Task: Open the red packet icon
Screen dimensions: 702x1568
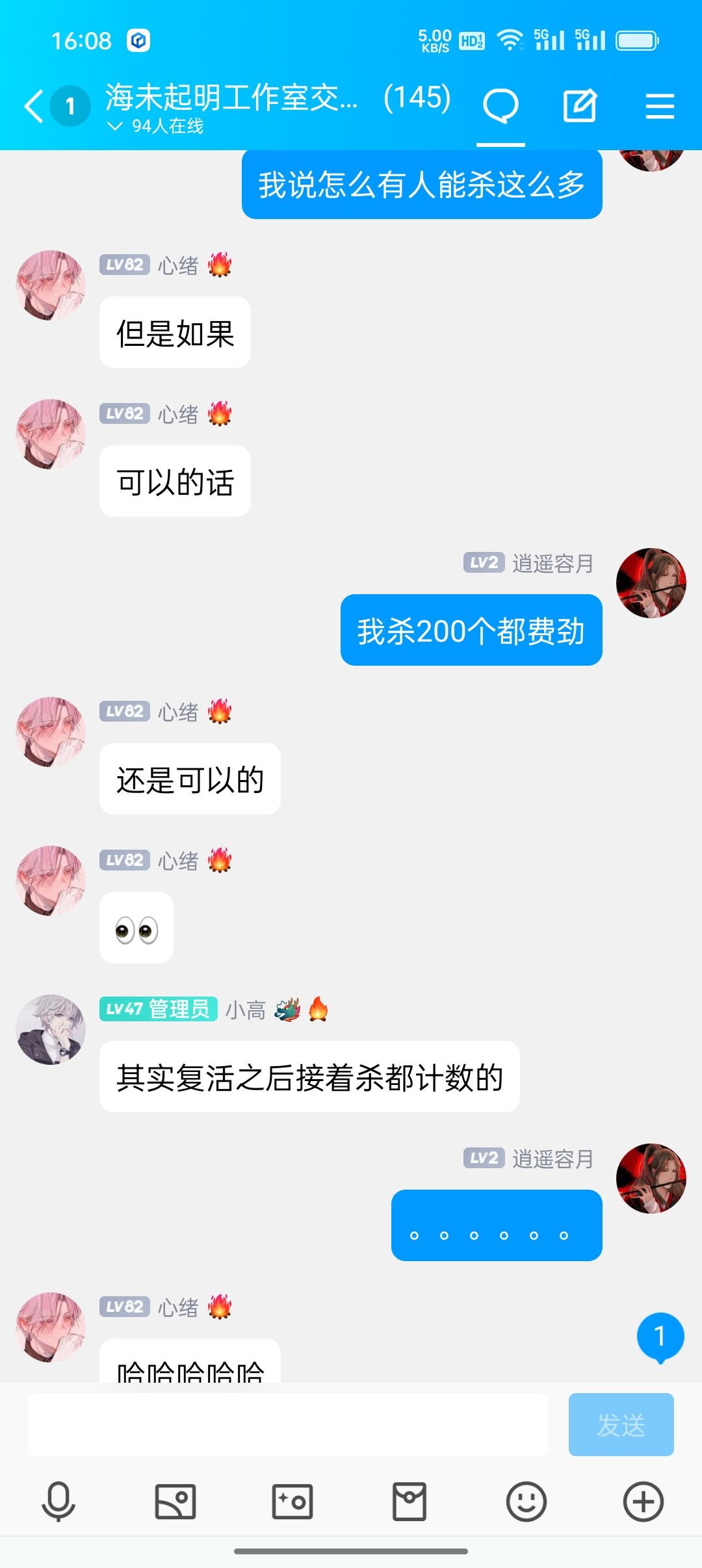Action: 409,1502
